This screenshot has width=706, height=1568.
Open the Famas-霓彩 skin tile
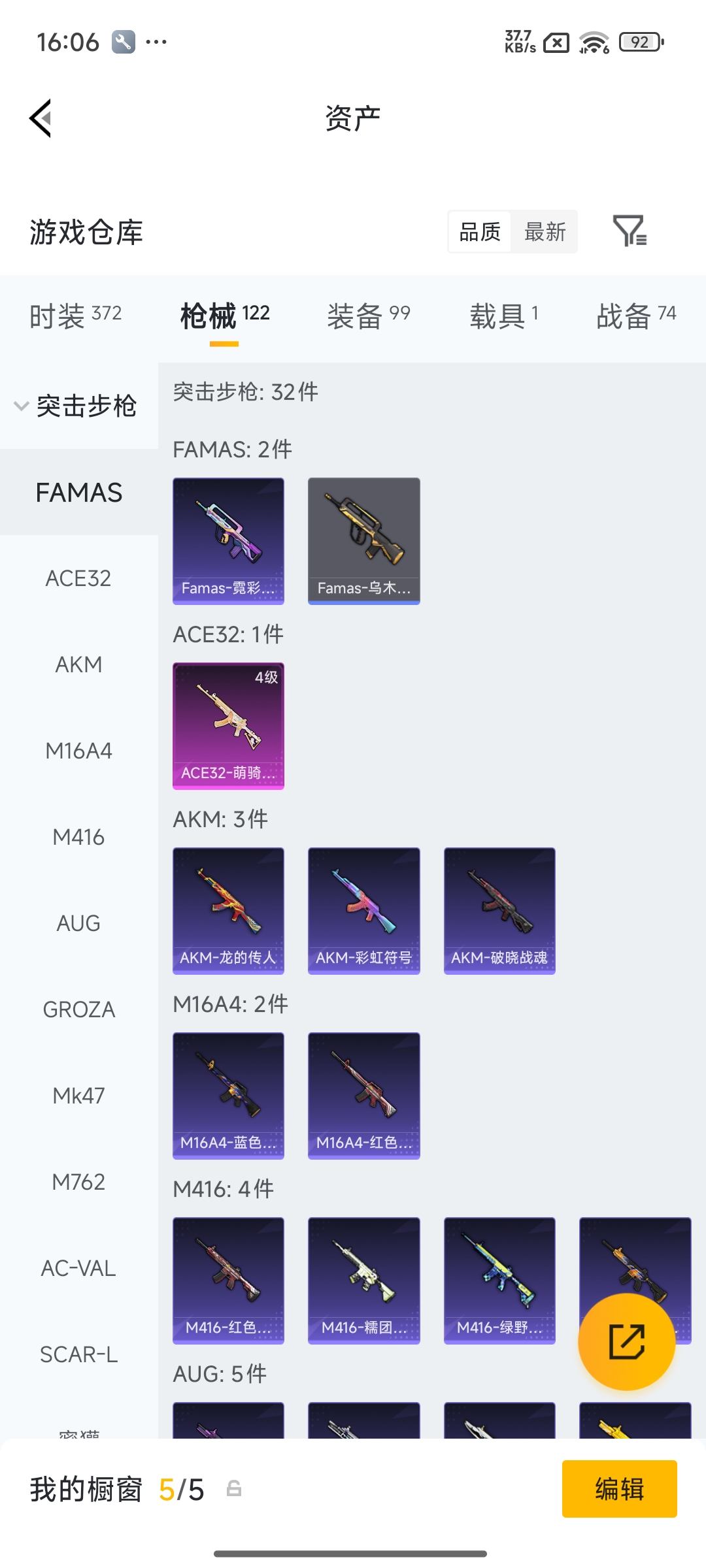[228, 541]
